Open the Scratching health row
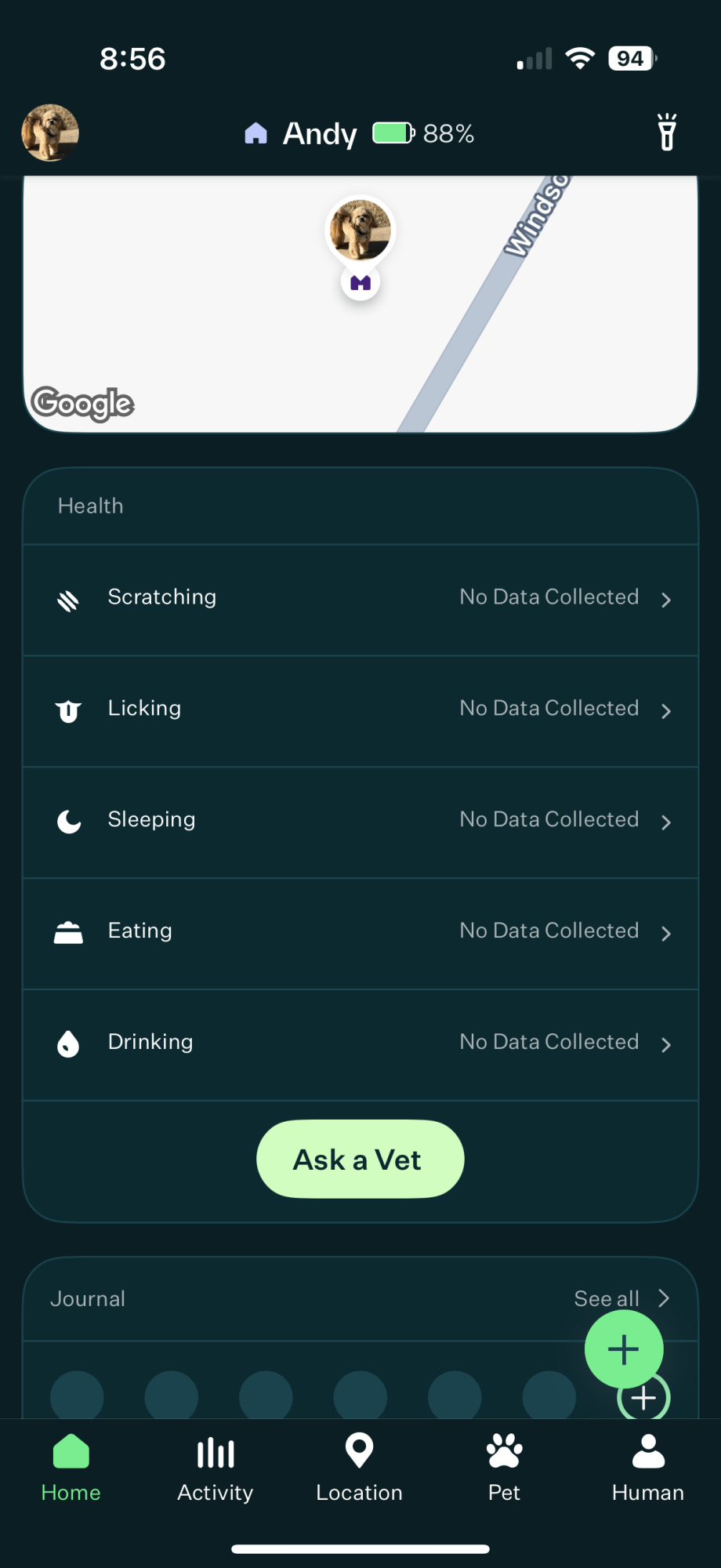The width and height of the screenshot is (721, 1568). coord(360,599)
